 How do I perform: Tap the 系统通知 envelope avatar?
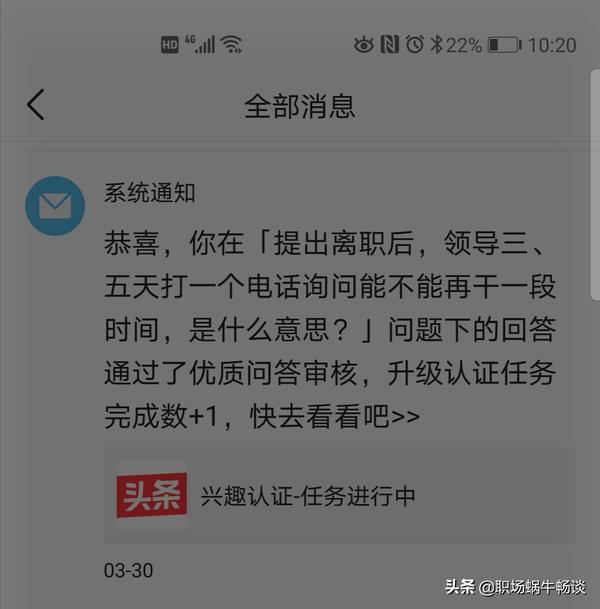(54, 206)
